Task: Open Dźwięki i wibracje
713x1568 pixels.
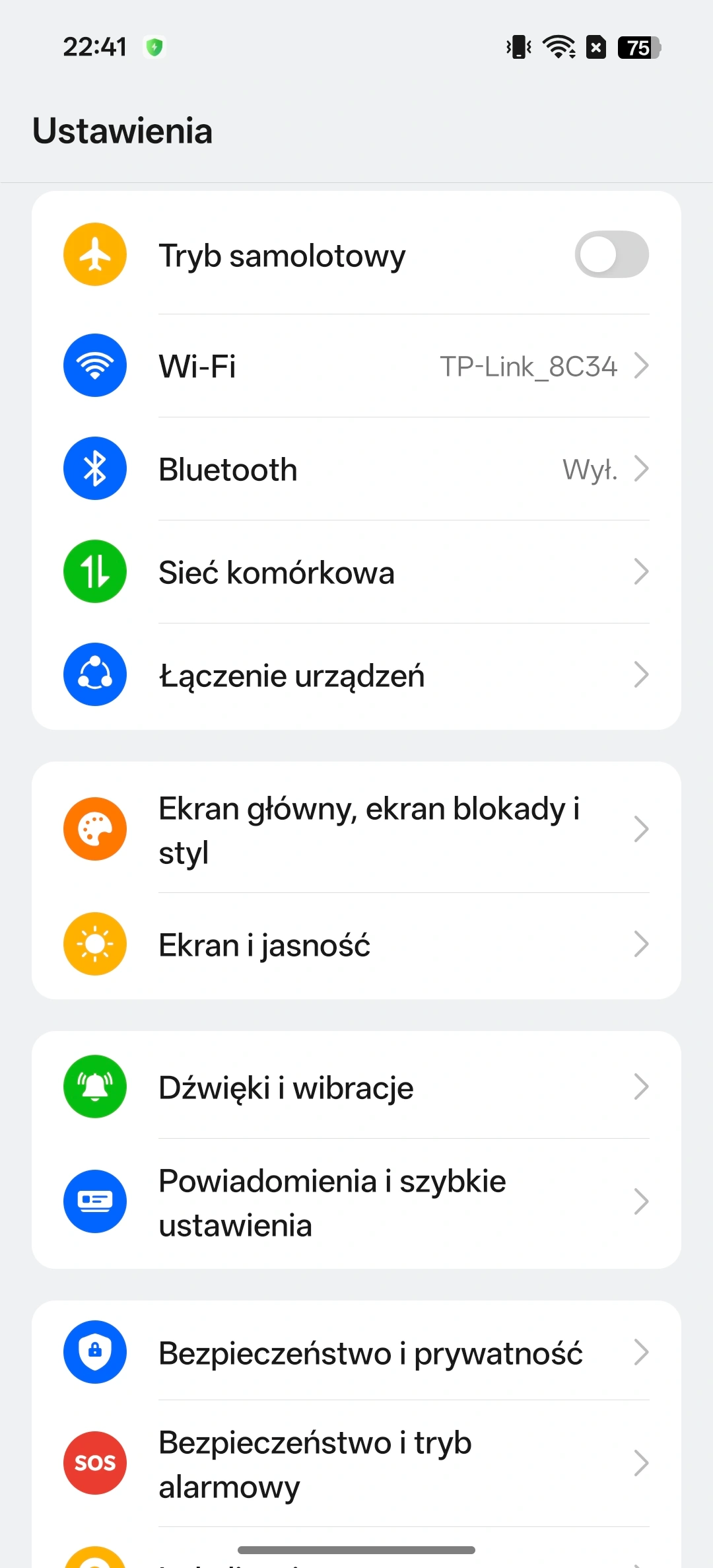Action: coord(356,1087)
